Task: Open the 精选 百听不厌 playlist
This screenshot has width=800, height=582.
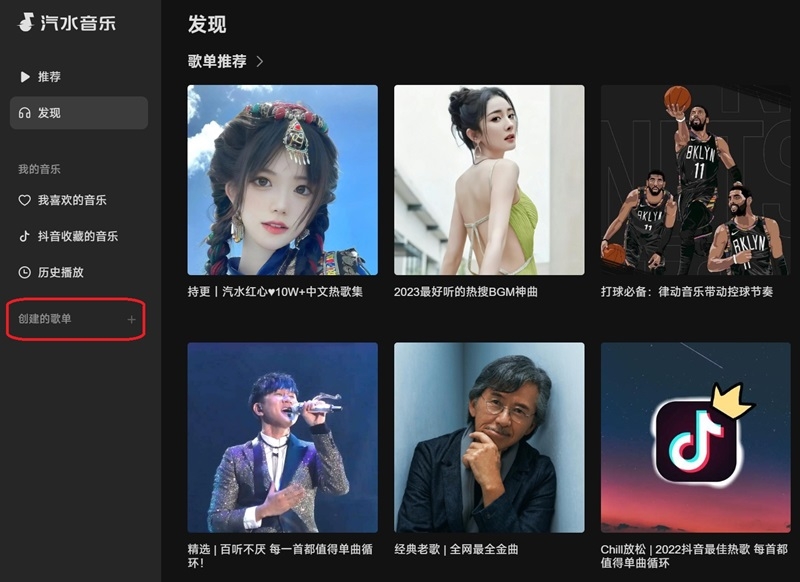Action: click(282, 437)
